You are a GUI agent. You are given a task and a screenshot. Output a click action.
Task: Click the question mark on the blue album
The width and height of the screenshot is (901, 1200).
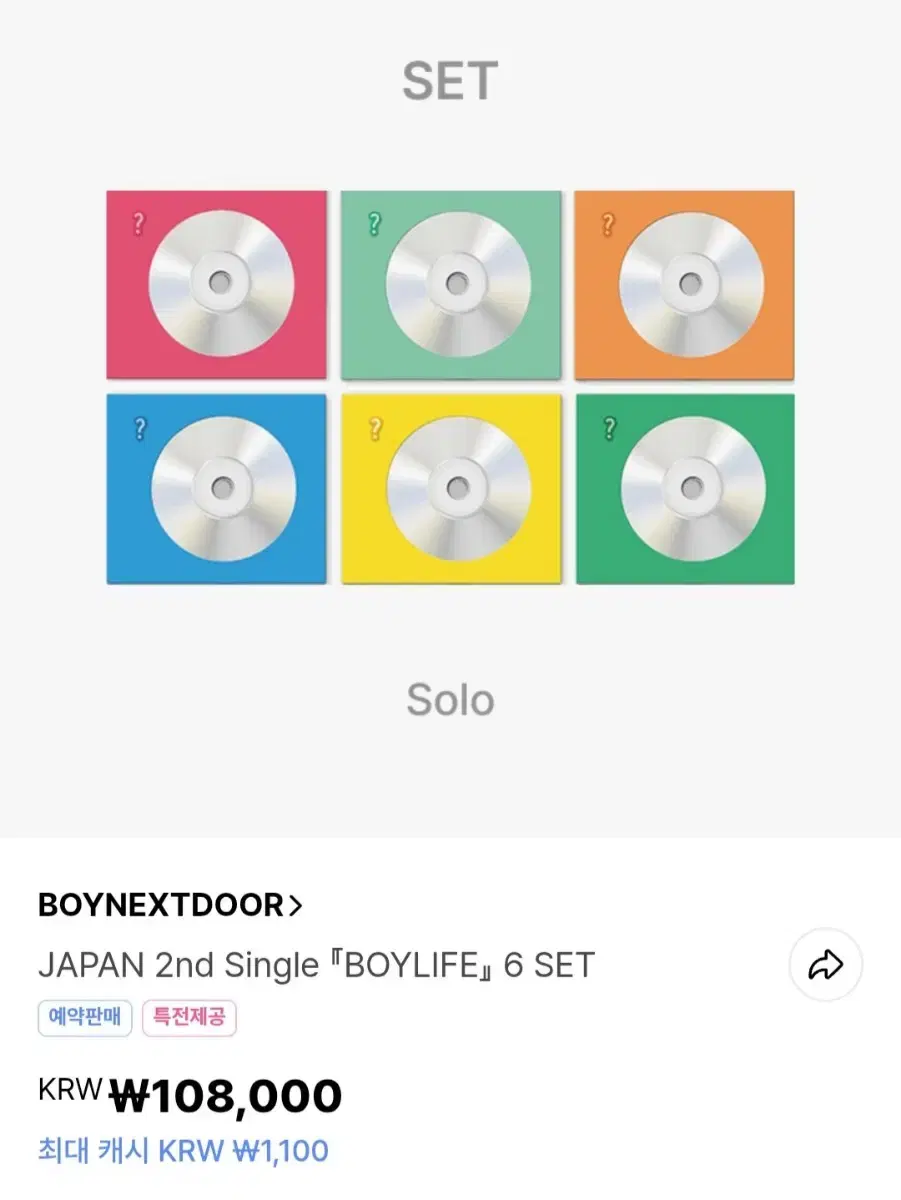[x=137, y=426]
